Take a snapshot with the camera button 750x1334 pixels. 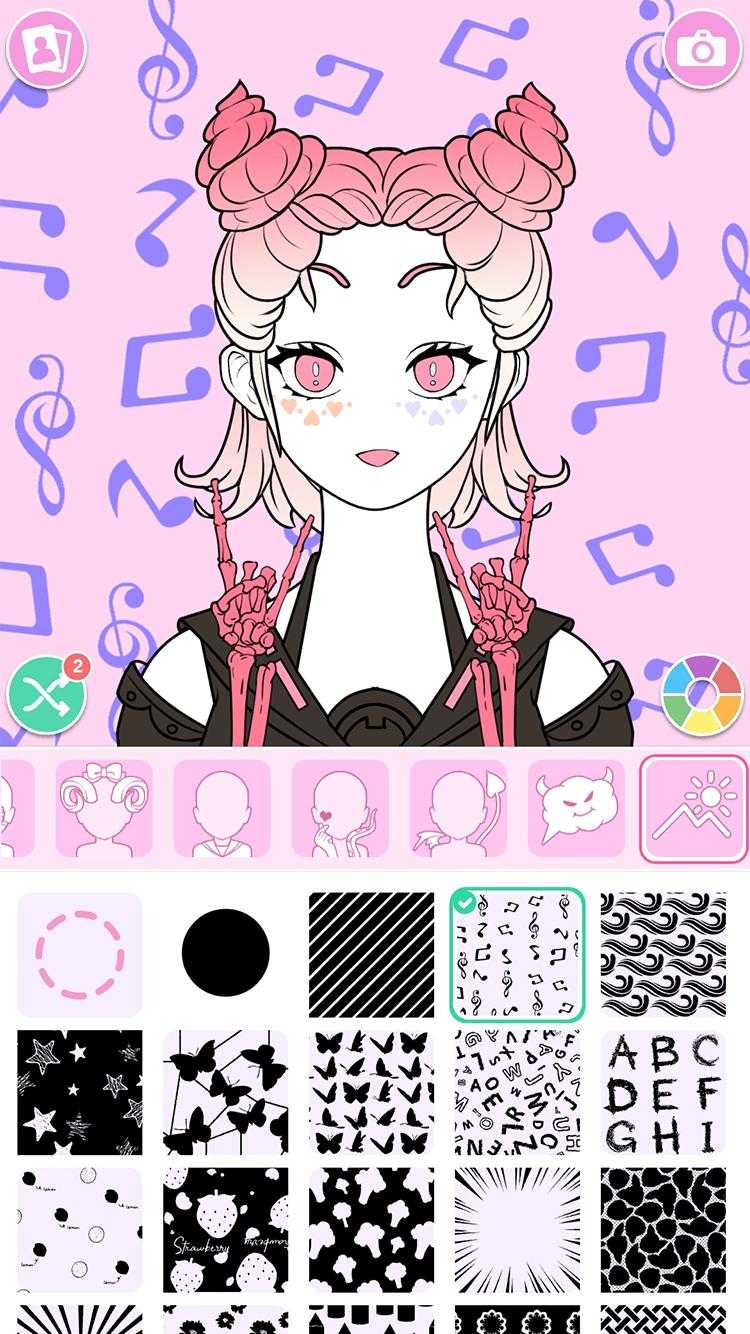[x=702, y=47]
